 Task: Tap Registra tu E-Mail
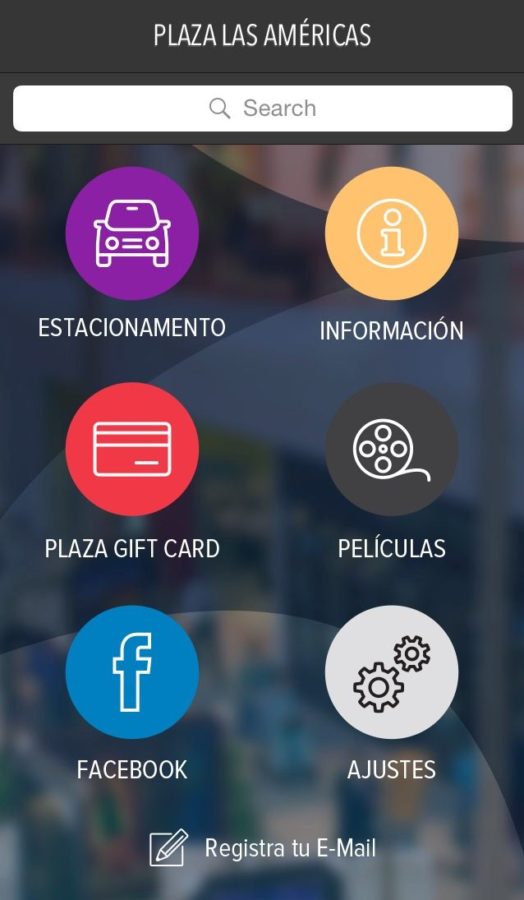click(262, 848)
